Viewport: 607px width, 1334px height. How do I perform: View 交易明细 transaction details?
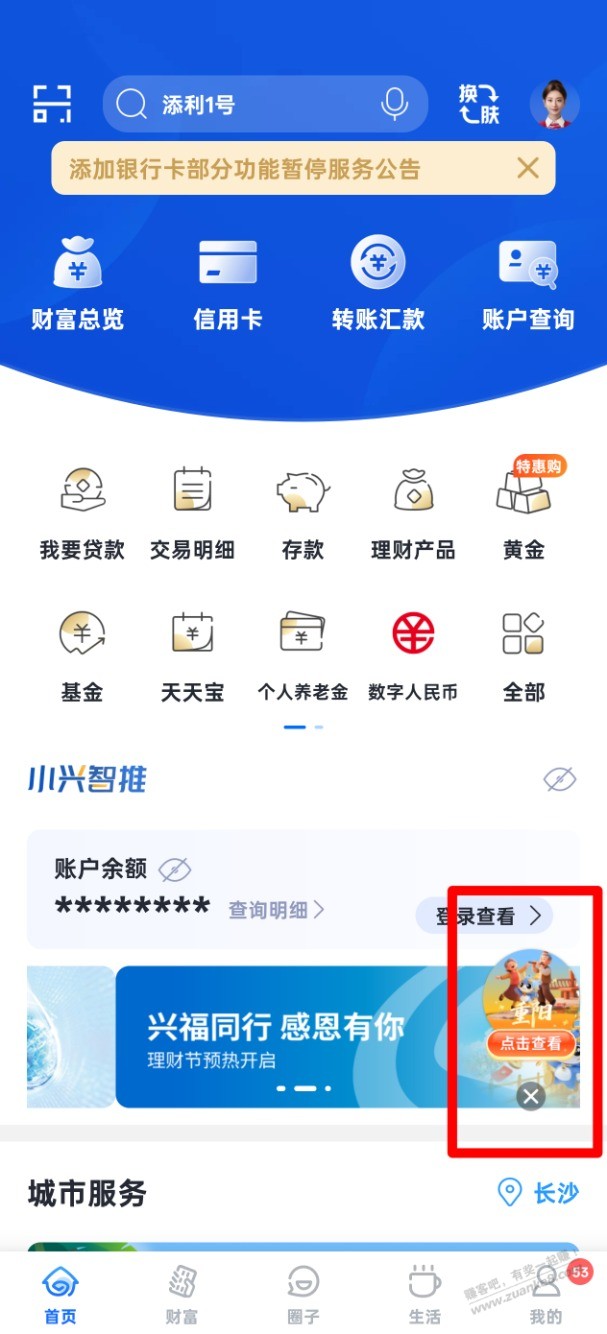192,513
